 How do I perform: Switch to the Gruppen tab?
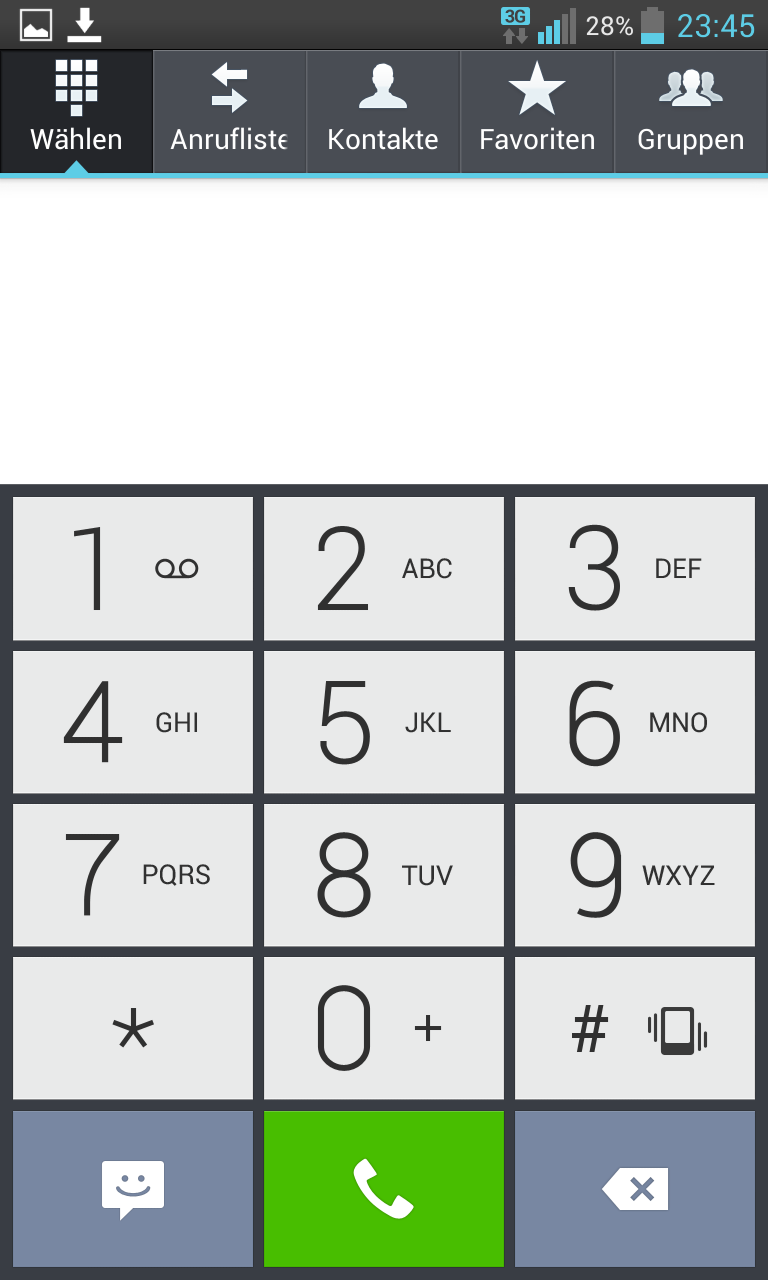pyautogui.click(x=690, y=112)
